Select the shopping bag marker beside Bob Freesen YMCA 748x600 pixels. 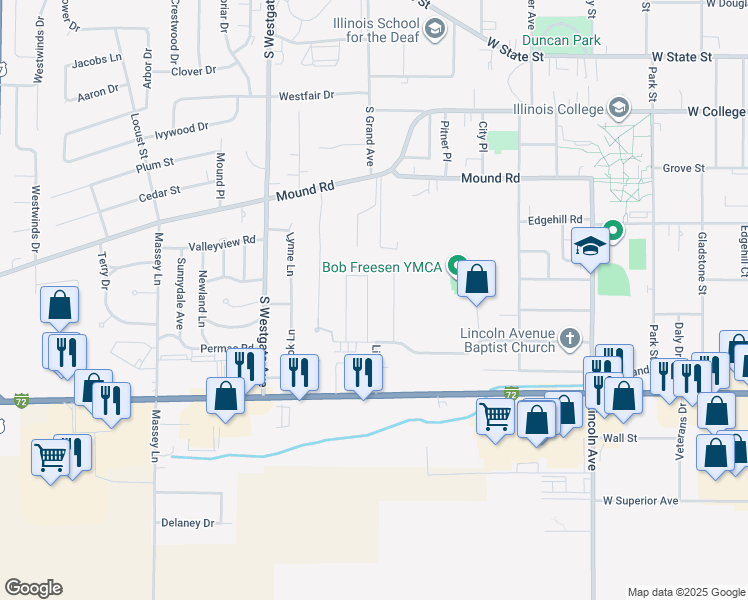coord(477,280)
